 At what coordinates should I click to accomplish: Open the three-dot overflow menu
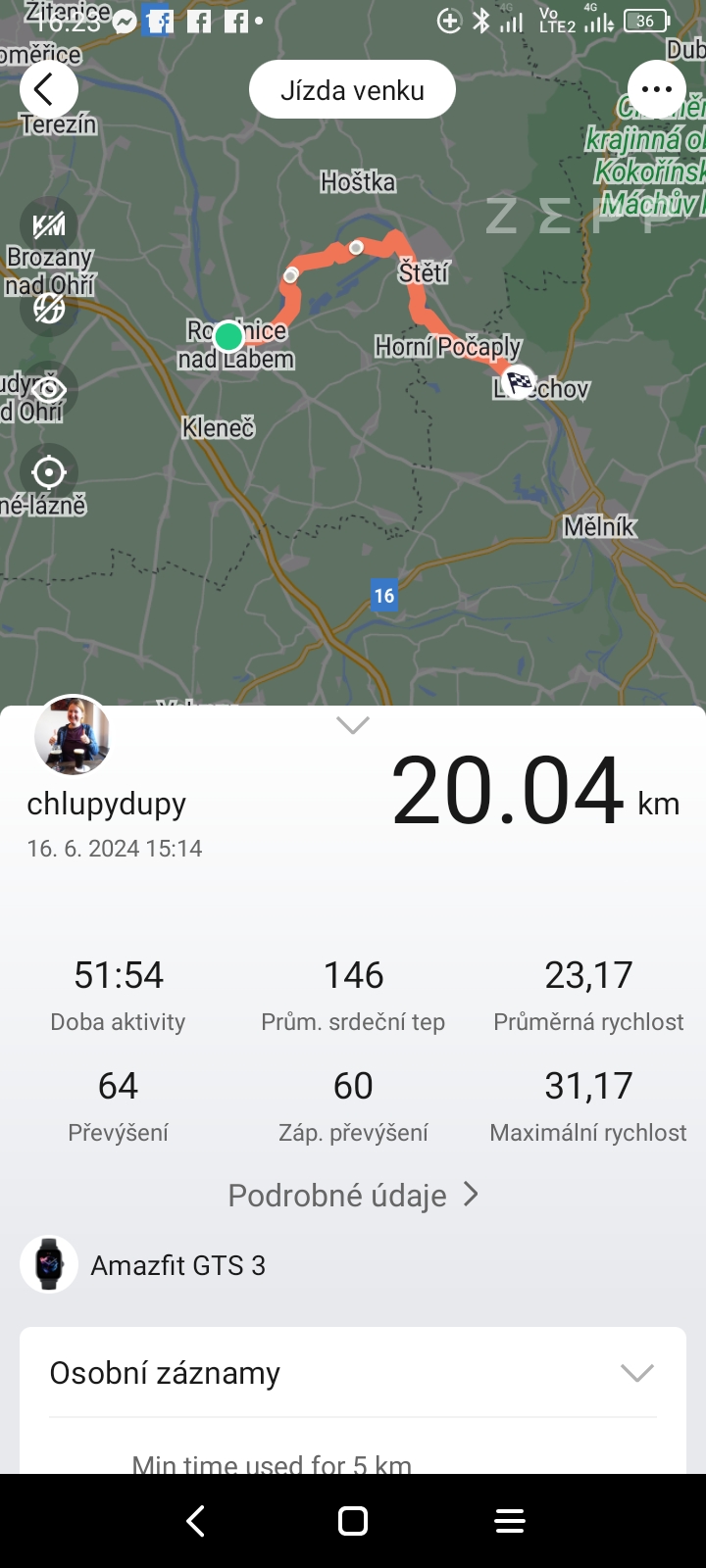pos(656,90)
